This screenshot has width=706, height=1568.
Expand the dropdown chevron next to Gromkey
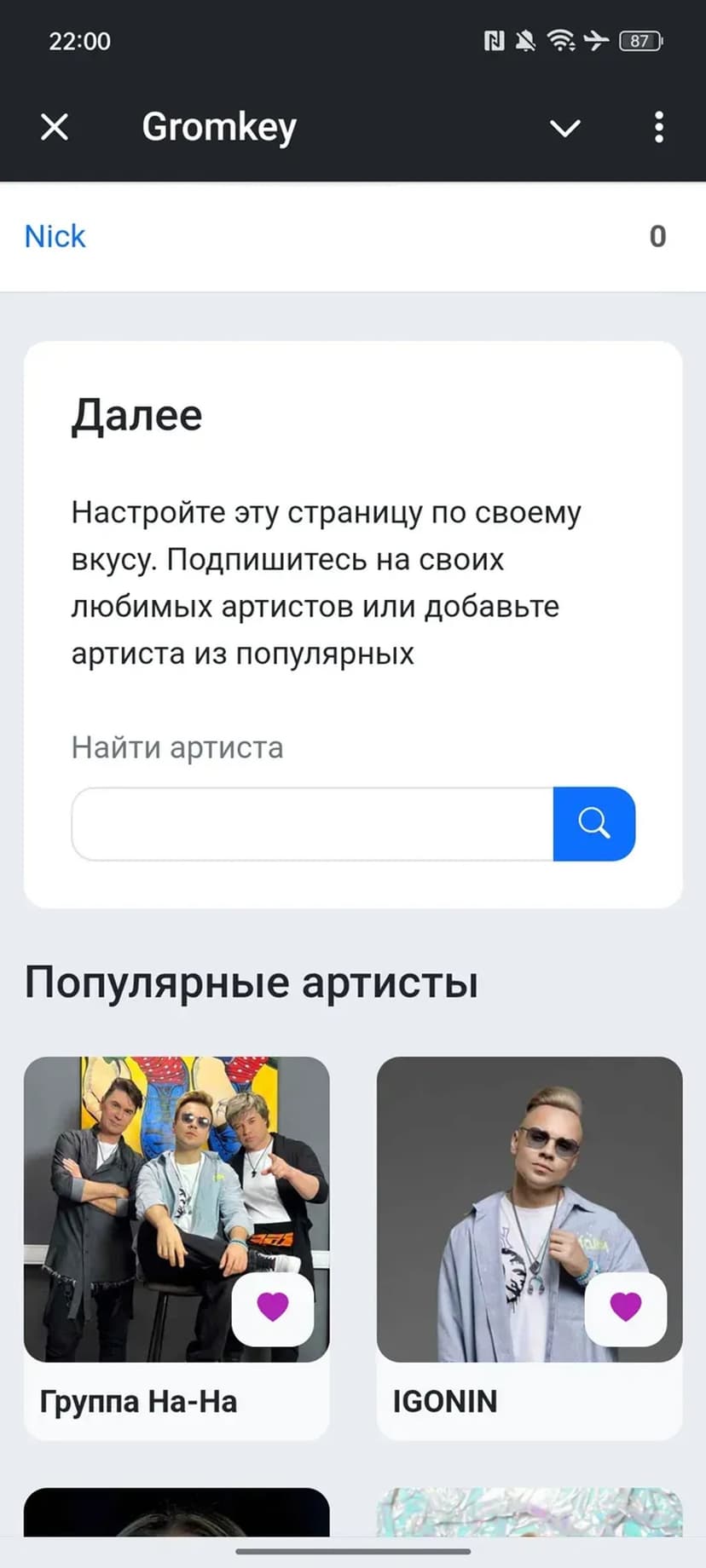(x=564, y=128)
